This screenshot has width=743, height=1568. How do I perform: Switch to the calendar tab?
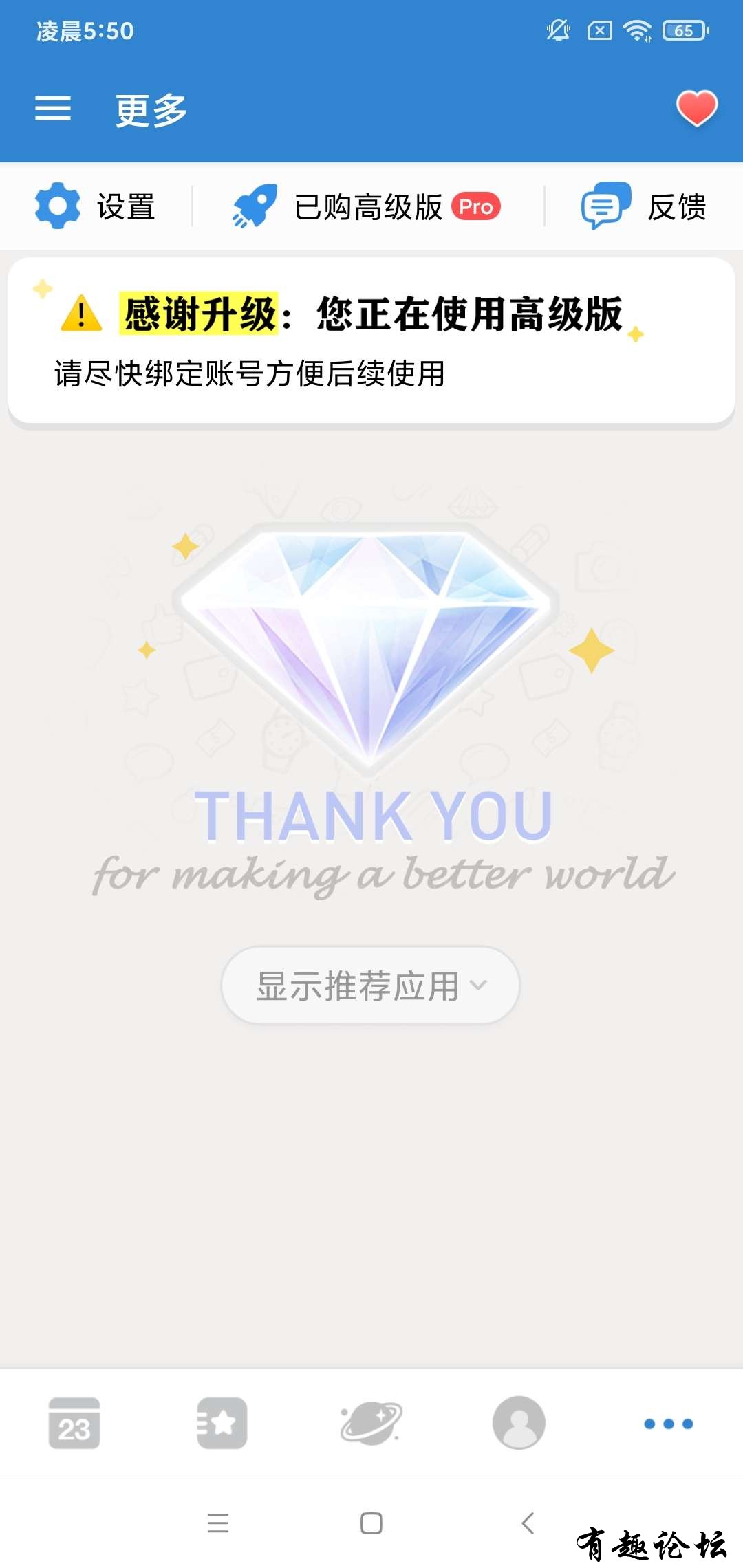[x=74, y=1424]
